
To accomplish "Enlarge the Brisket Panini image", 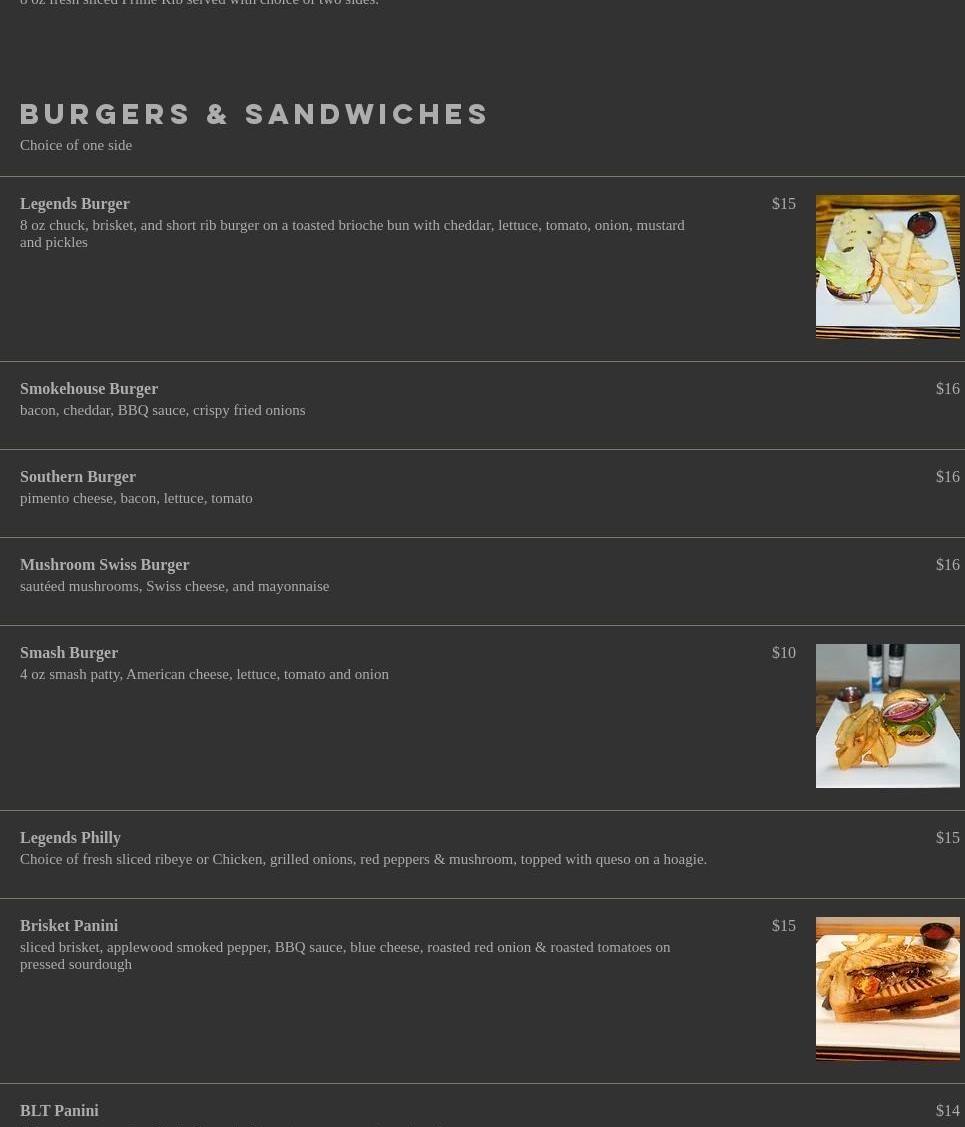I will pyautogui.click(x=887, y=989).
